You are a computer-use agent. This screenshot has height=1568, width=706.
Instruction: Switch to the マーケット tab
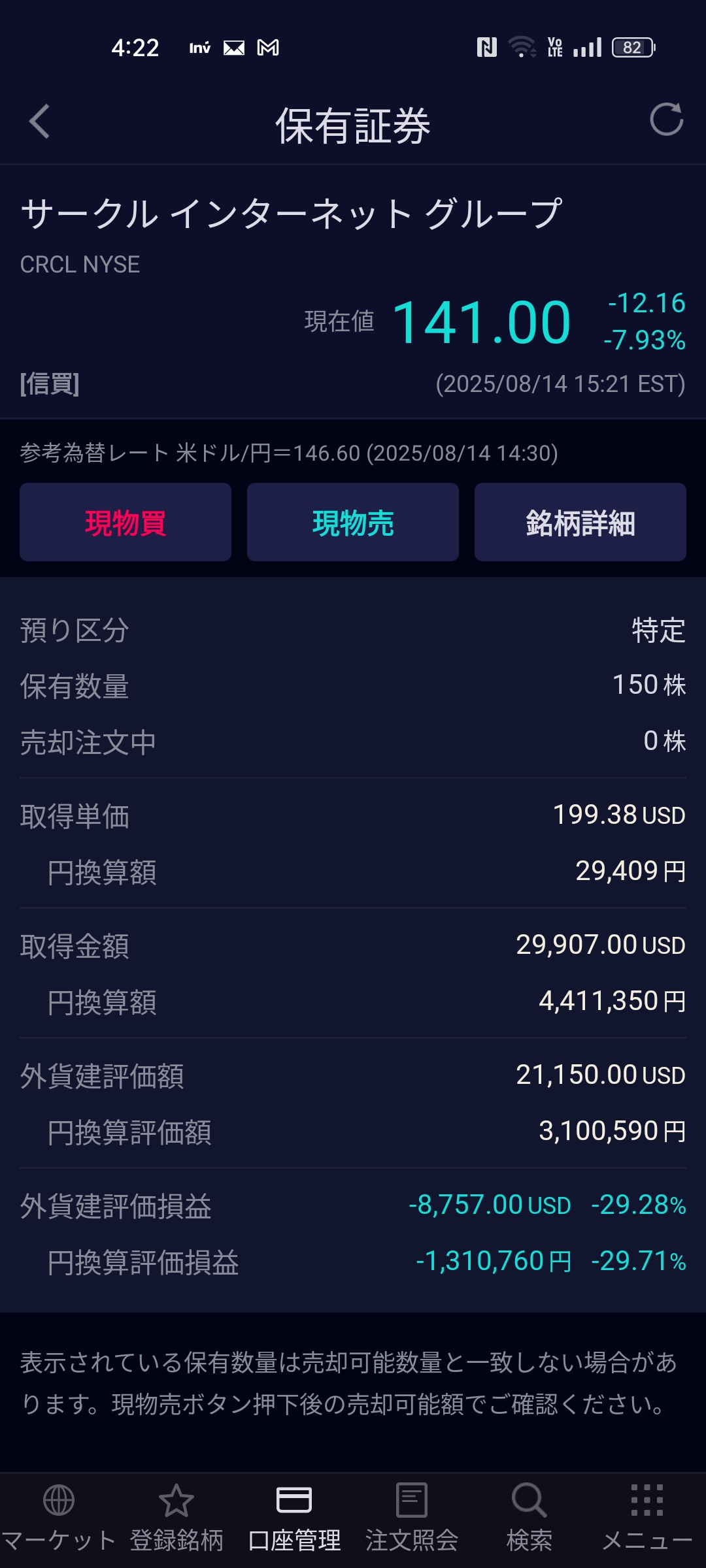point(59,1517)
